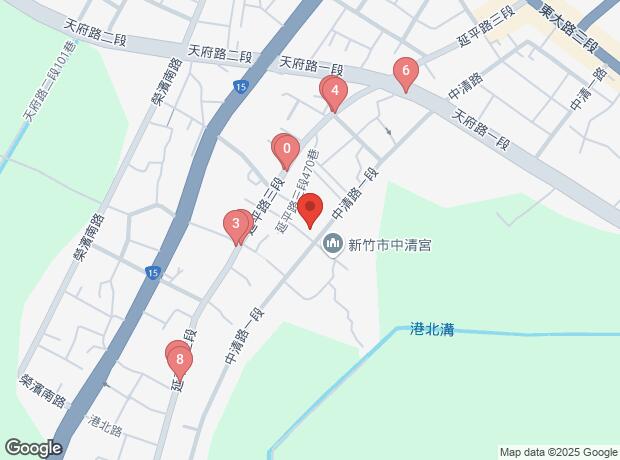
Task: Tap the red center location pin
Action: [x=310, y=209]
